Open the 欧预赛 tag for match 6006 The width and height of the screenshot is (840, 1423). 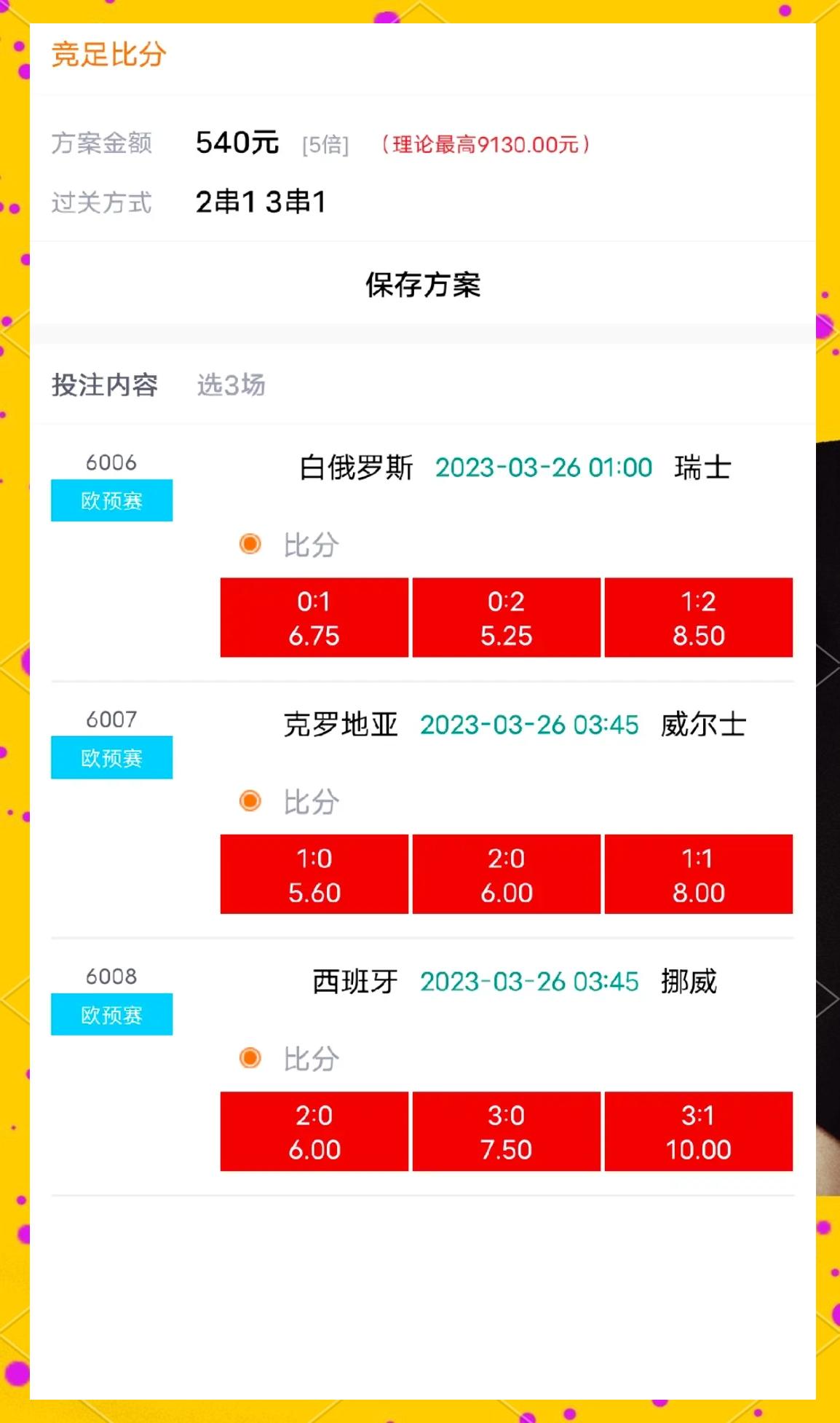point(111,500)
